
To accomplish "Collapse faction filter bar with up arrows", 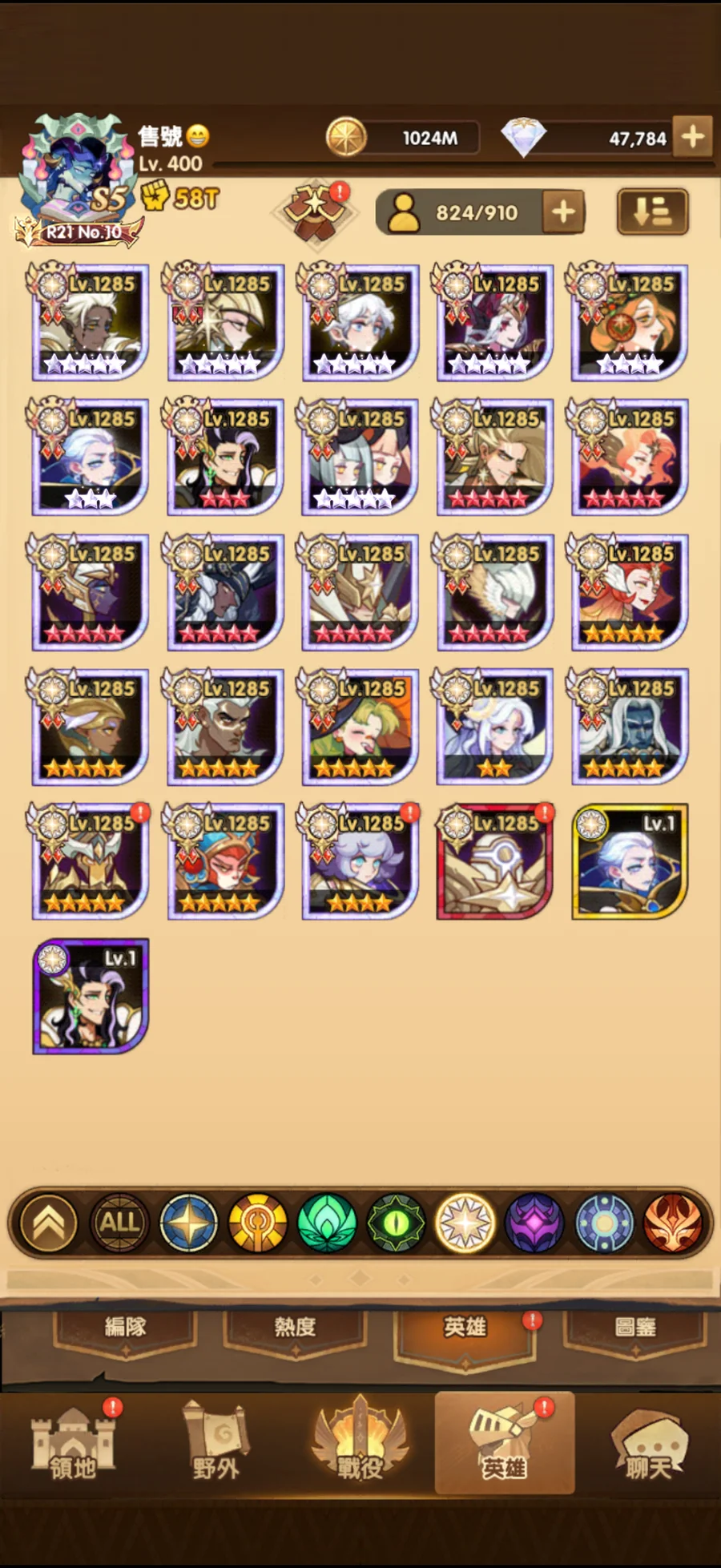I will click(49, 1223).
